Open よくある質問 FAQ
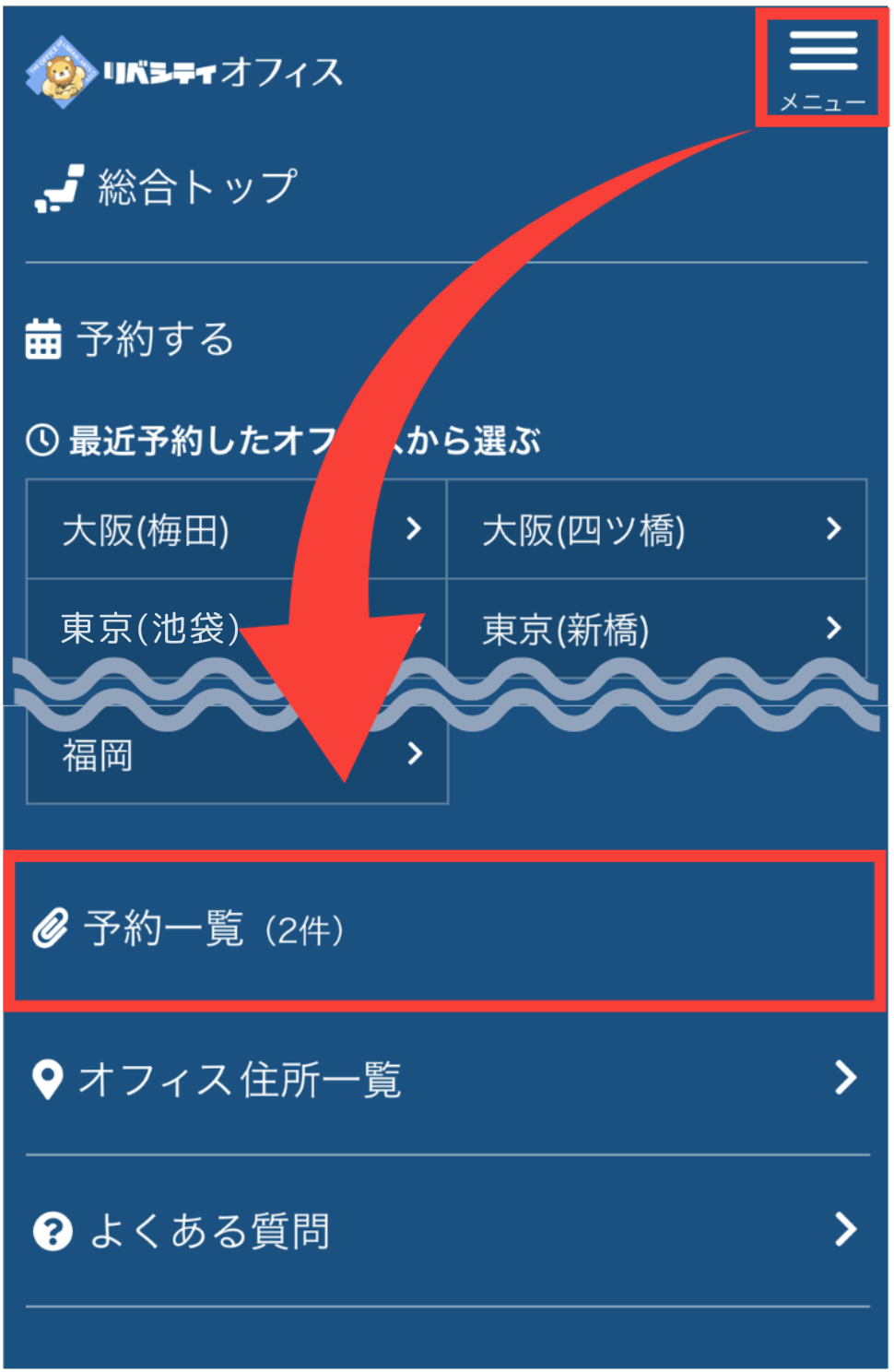894x1372 pixels. tap(442, 1231)
